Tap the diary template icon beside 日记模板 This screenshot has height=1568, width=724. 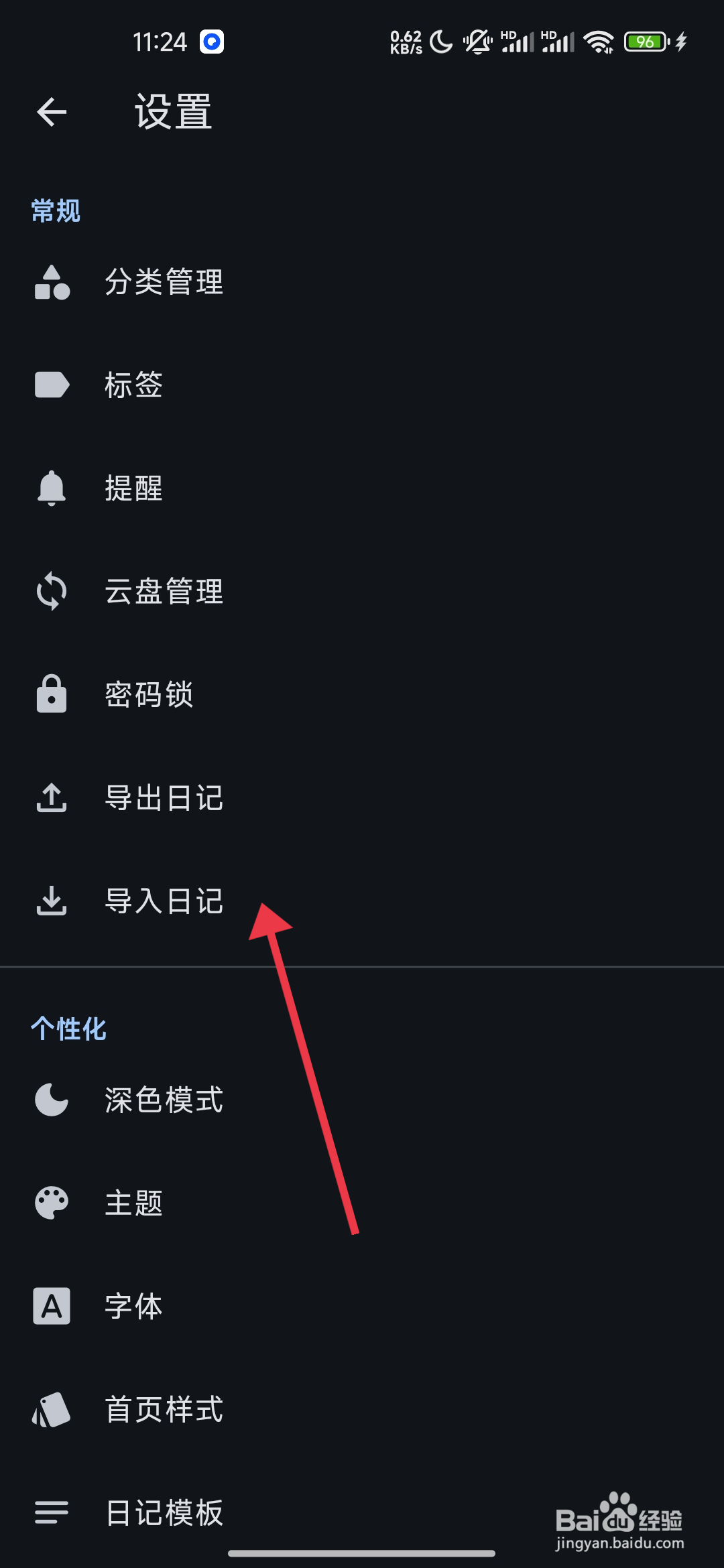click(52, 1513)
